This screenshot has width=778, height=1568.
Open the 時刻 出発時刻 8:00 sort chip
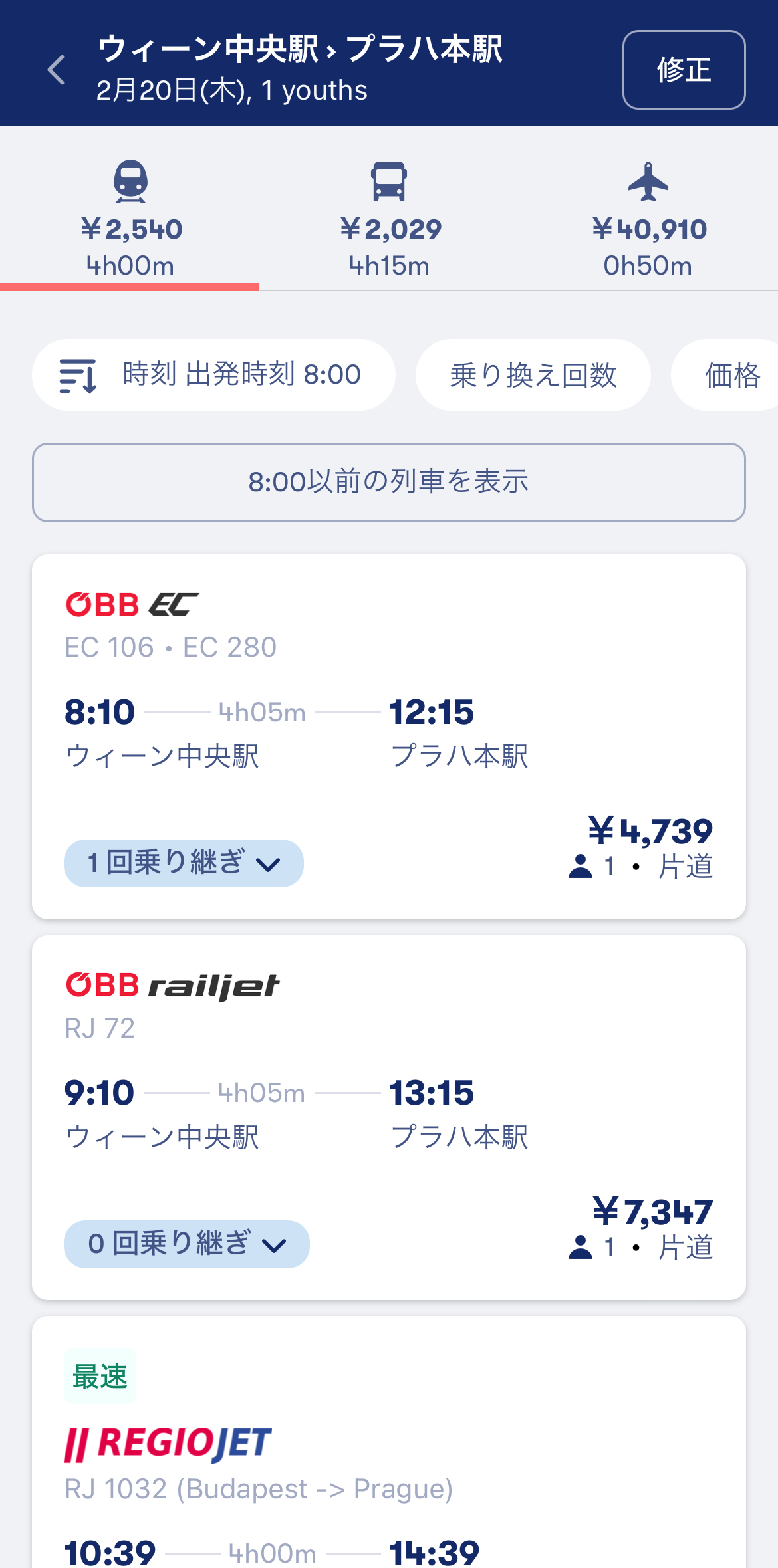click(x=213, y=375)
